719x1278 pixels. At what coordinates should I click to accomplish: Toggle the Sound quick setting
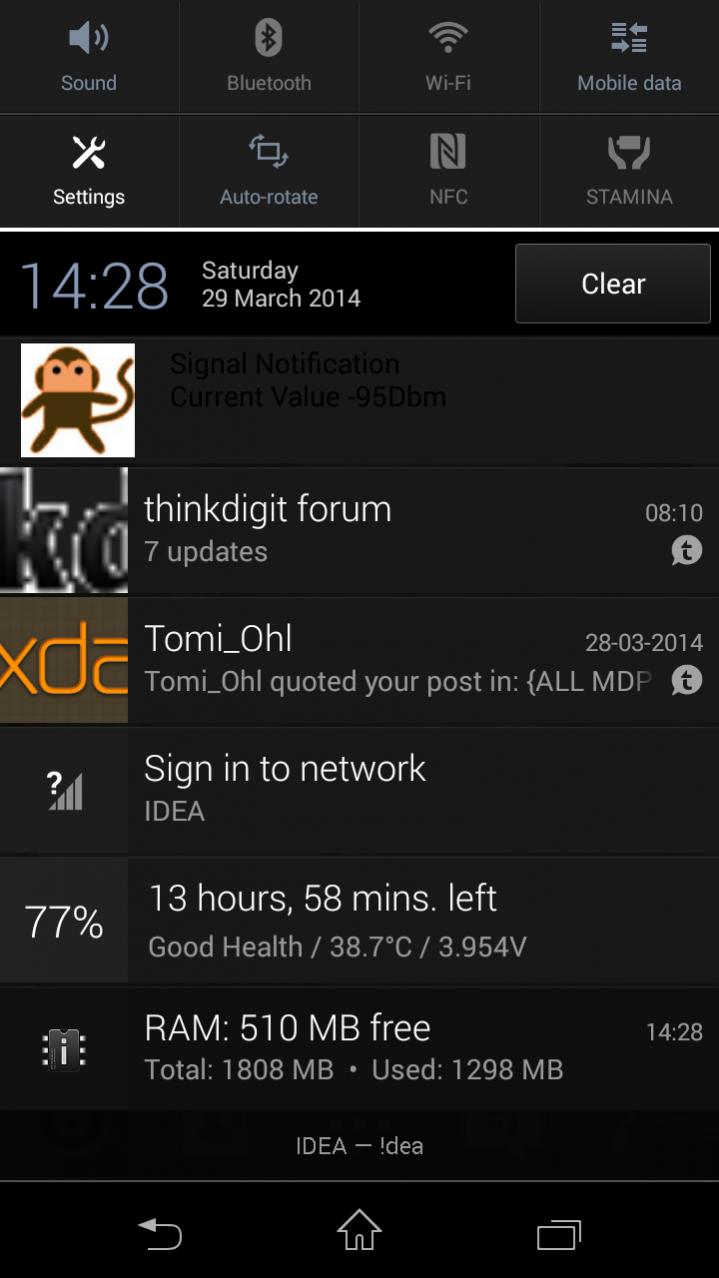(89, 56)
